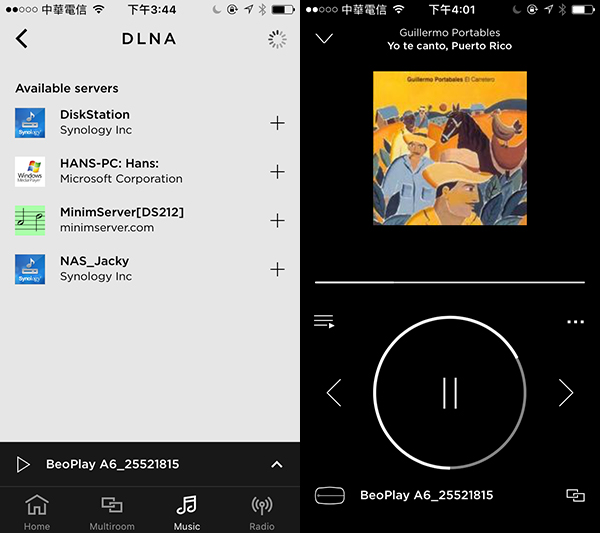The height and width of the screenshot is (533, 600).
Task: Add the MinimServer[DS212] server
Action: coord(277,220)
